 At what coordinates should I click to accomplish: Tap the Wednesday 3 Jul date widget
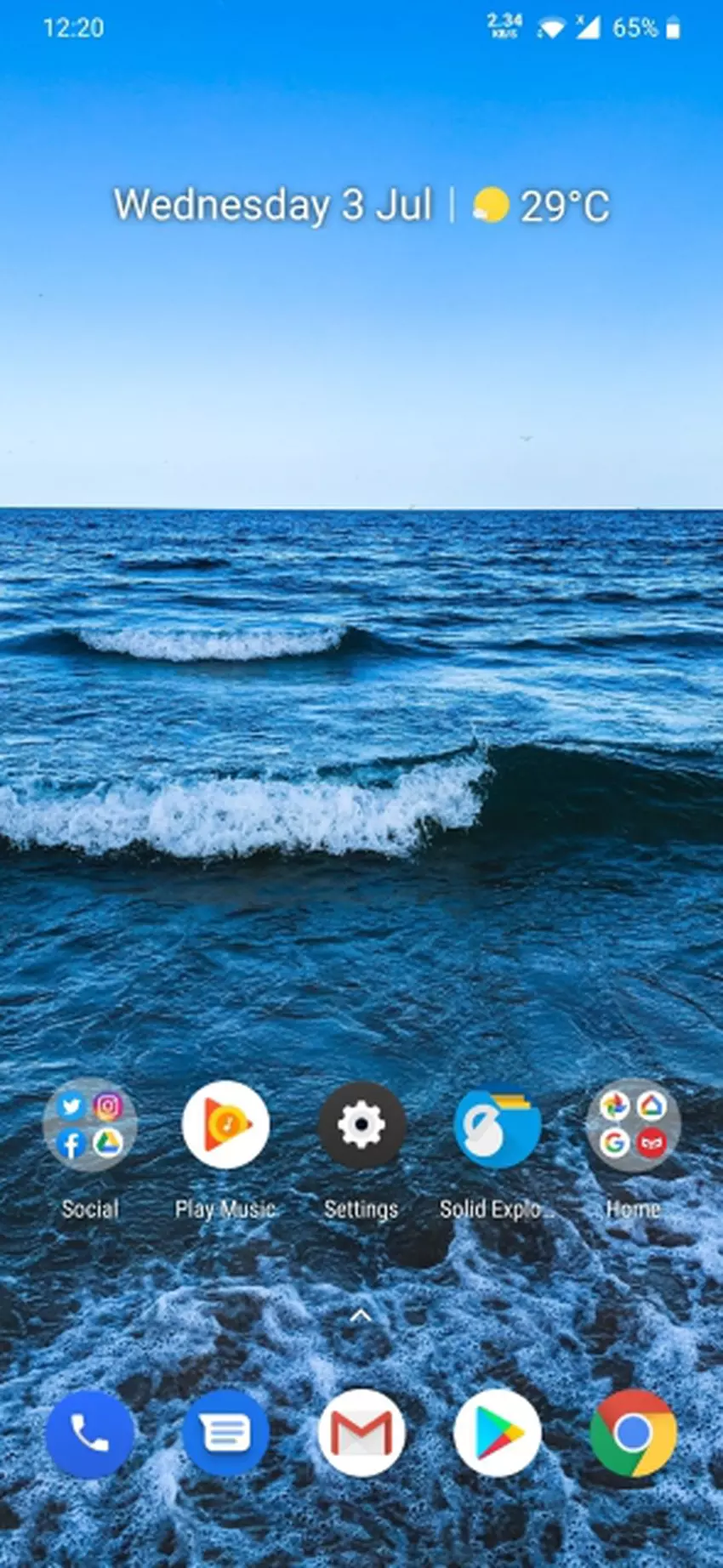coord(273,206)
